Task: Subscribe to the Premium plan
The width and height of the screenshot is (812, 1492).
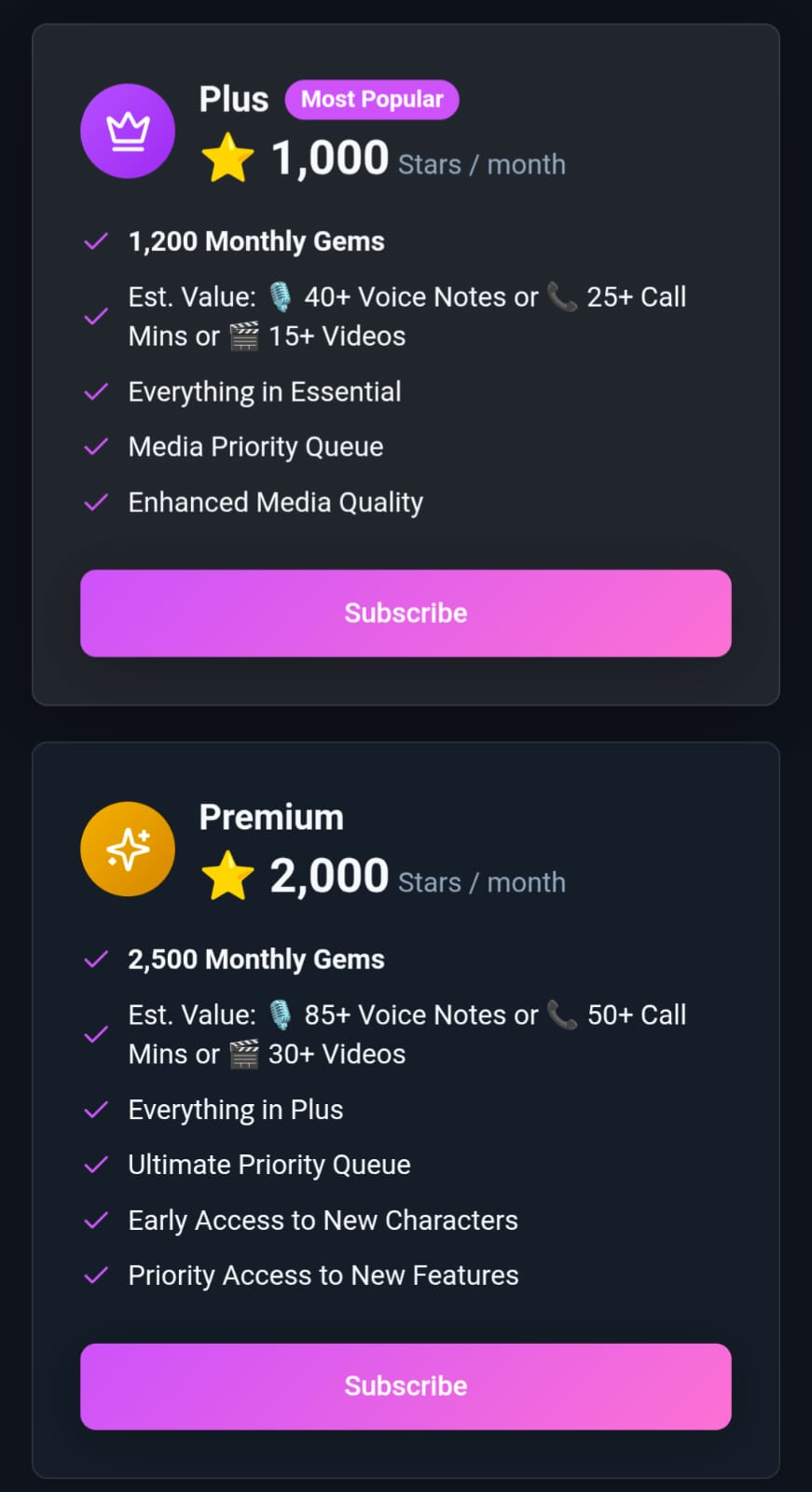Action: [x=406, y=1386]
